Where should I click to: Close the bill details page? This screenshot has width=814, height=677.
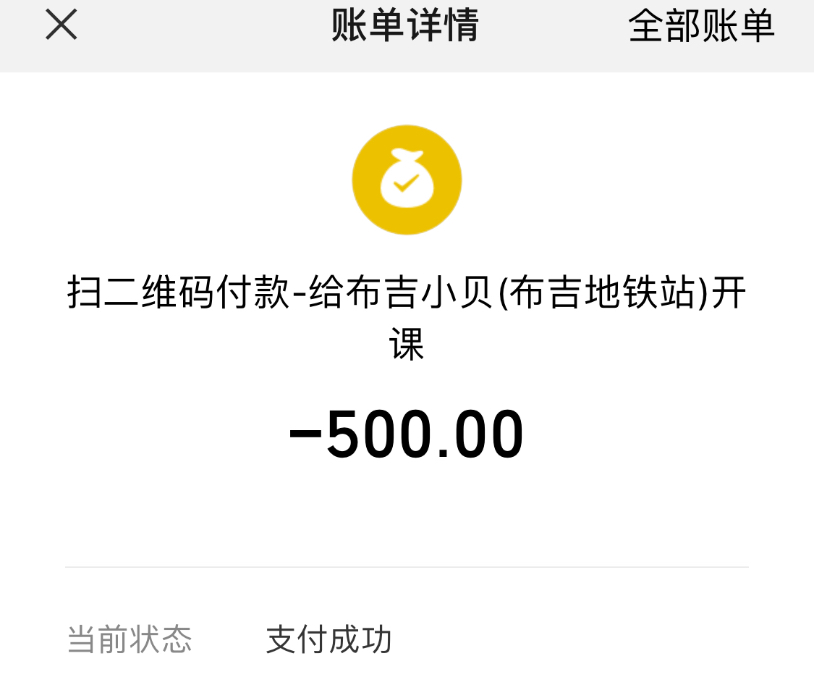(x=61, y=25)
